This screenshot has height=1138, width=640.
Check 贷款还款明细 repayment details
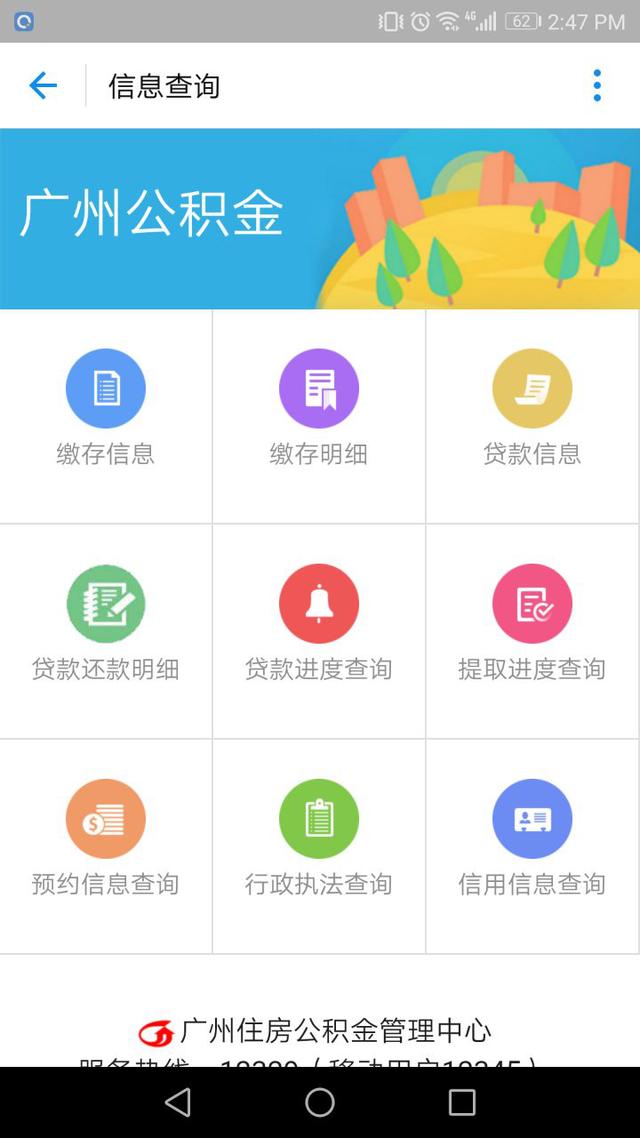(106, 631)
